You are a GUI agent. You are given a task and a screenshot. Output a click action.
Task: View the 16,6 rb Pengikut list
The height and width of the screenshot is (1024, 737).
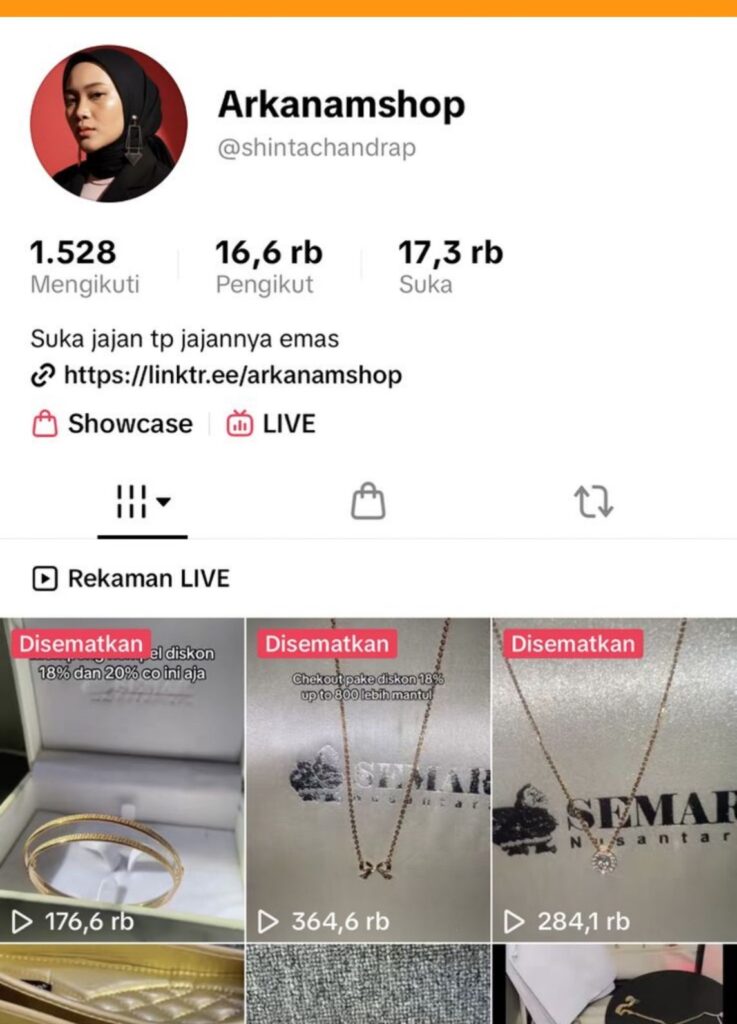tap(268, 267)
